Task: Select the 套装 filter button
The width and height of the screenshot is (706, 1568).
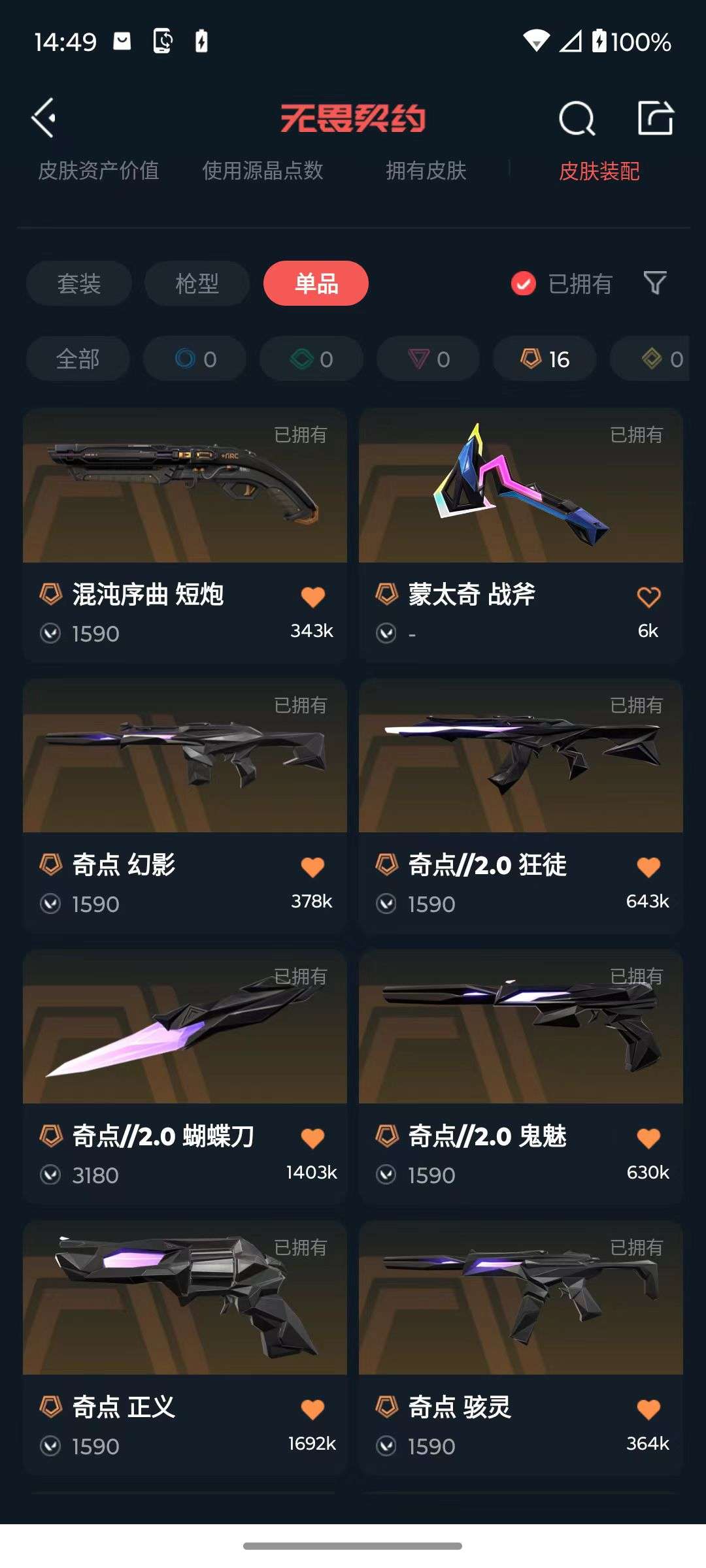Action: coord(78,283)
